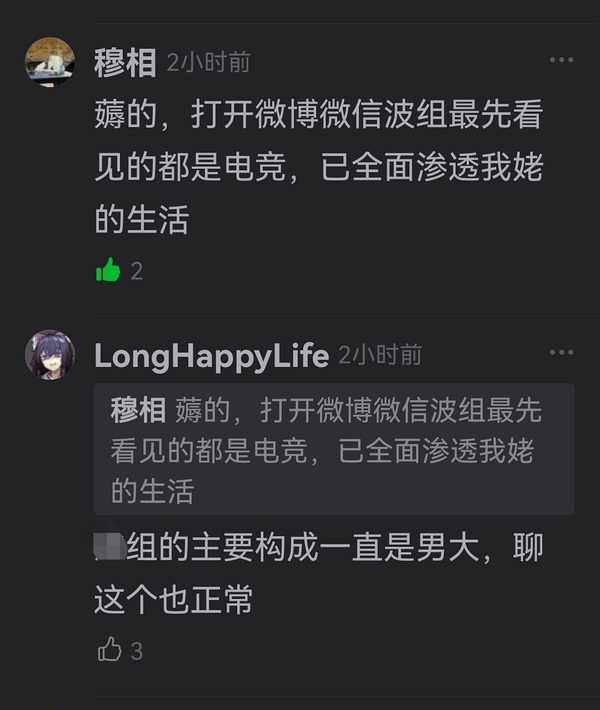
Task: Open the overflow menu on LongHappyLife's reply
Action: 561,353
